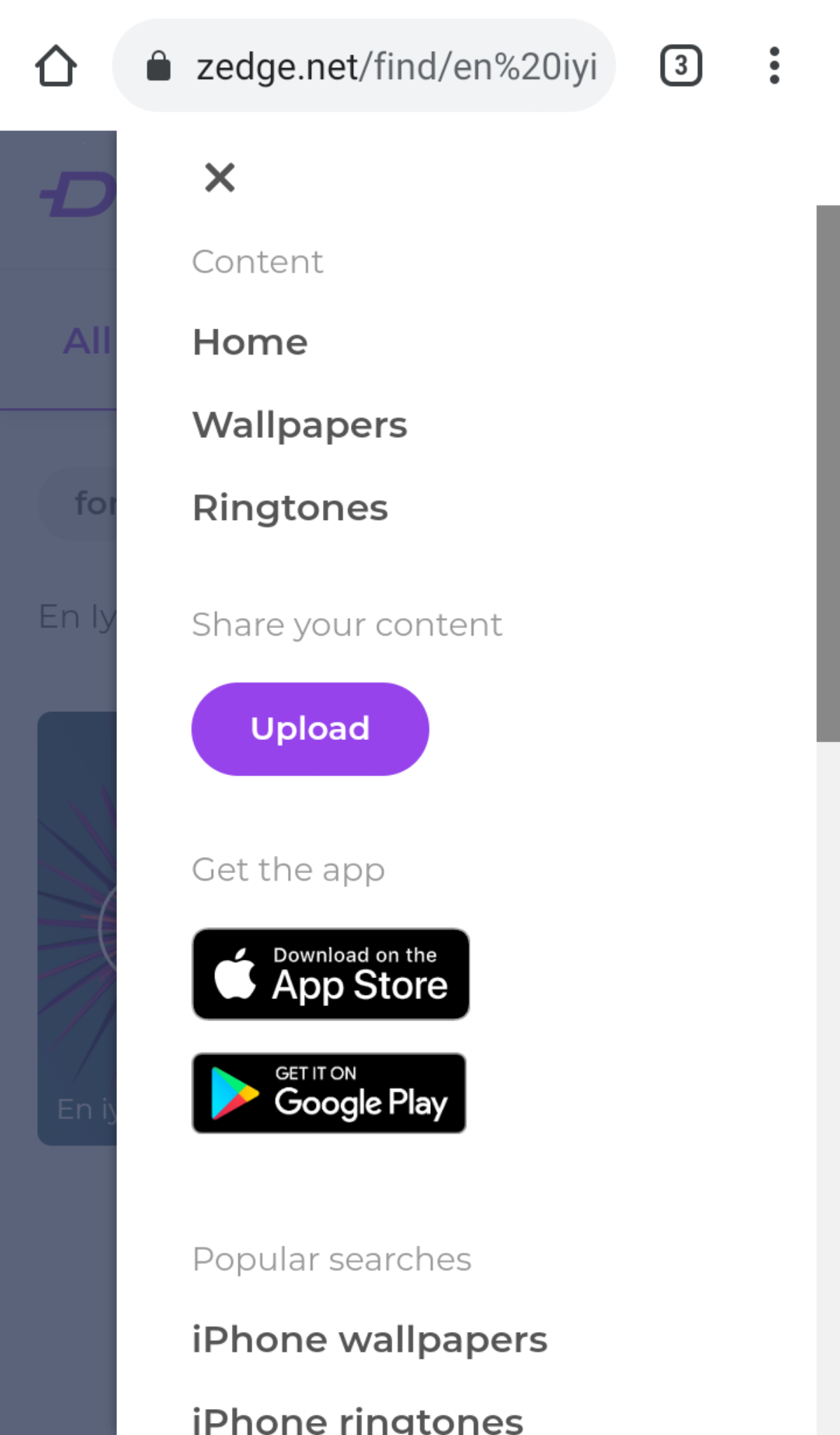The image size is (840, 1435).
Task: Go to Home in the menu
Action: click(250, 343)
